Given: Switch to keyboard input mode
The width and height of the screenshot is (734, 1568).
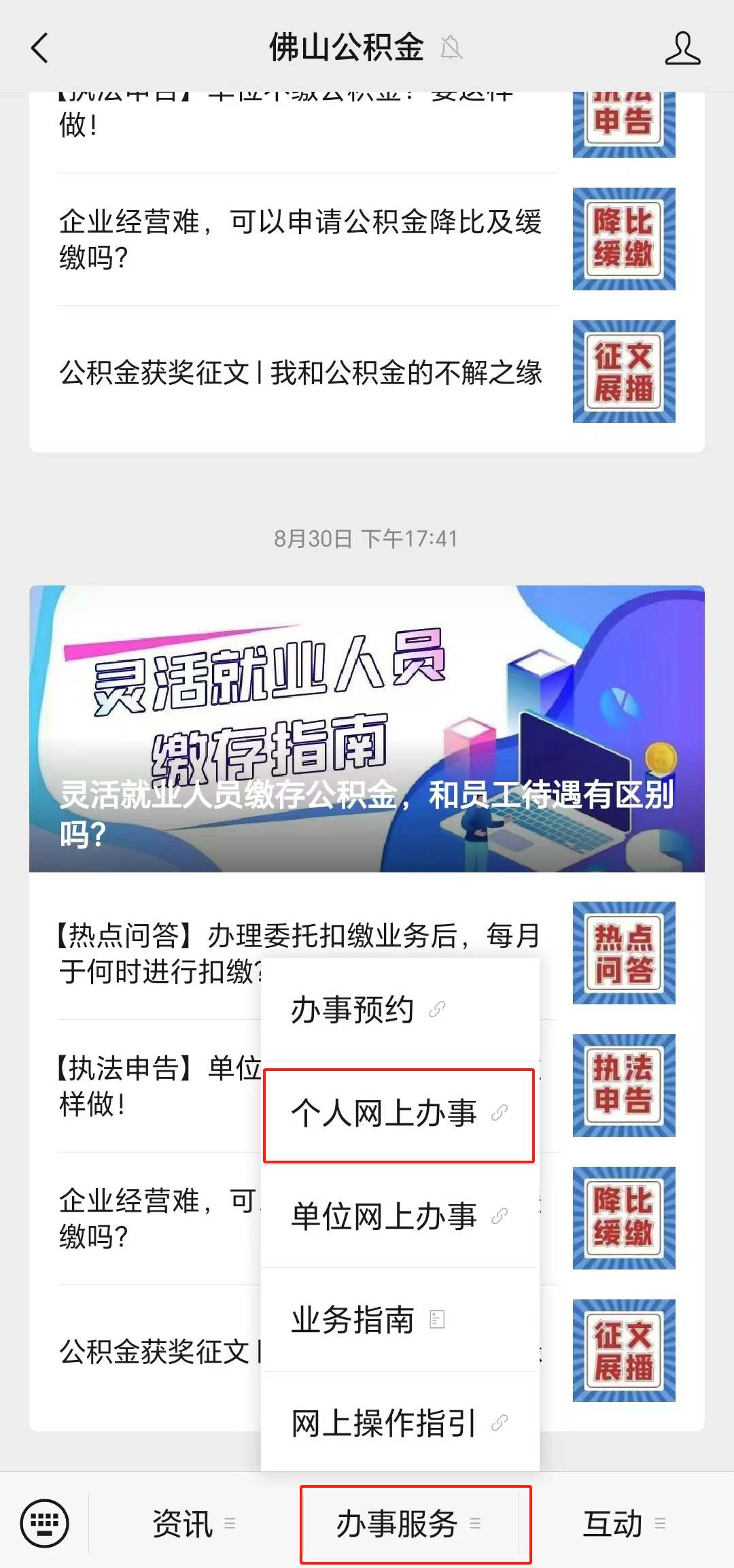Looking at the screenshot, I should (x=44, y=1522).
